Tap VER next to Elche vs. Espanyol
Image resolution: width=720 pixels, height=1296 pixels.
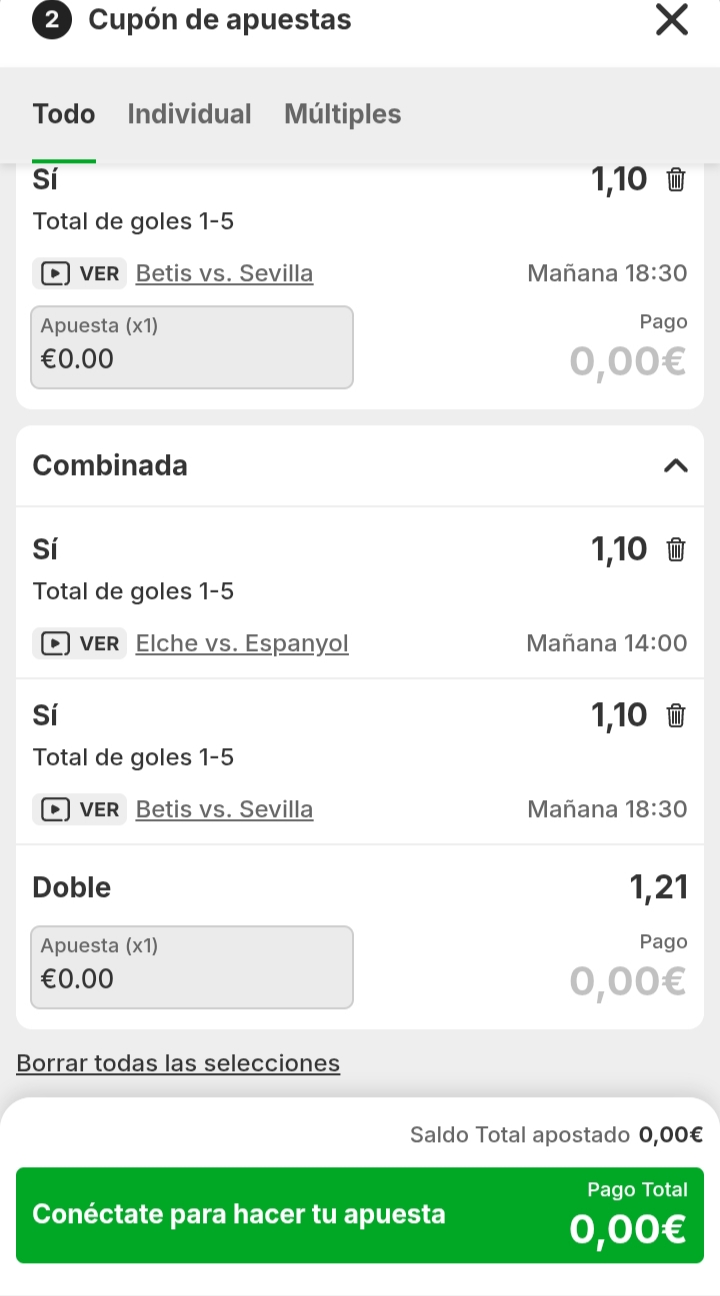(x=80, y=643)
